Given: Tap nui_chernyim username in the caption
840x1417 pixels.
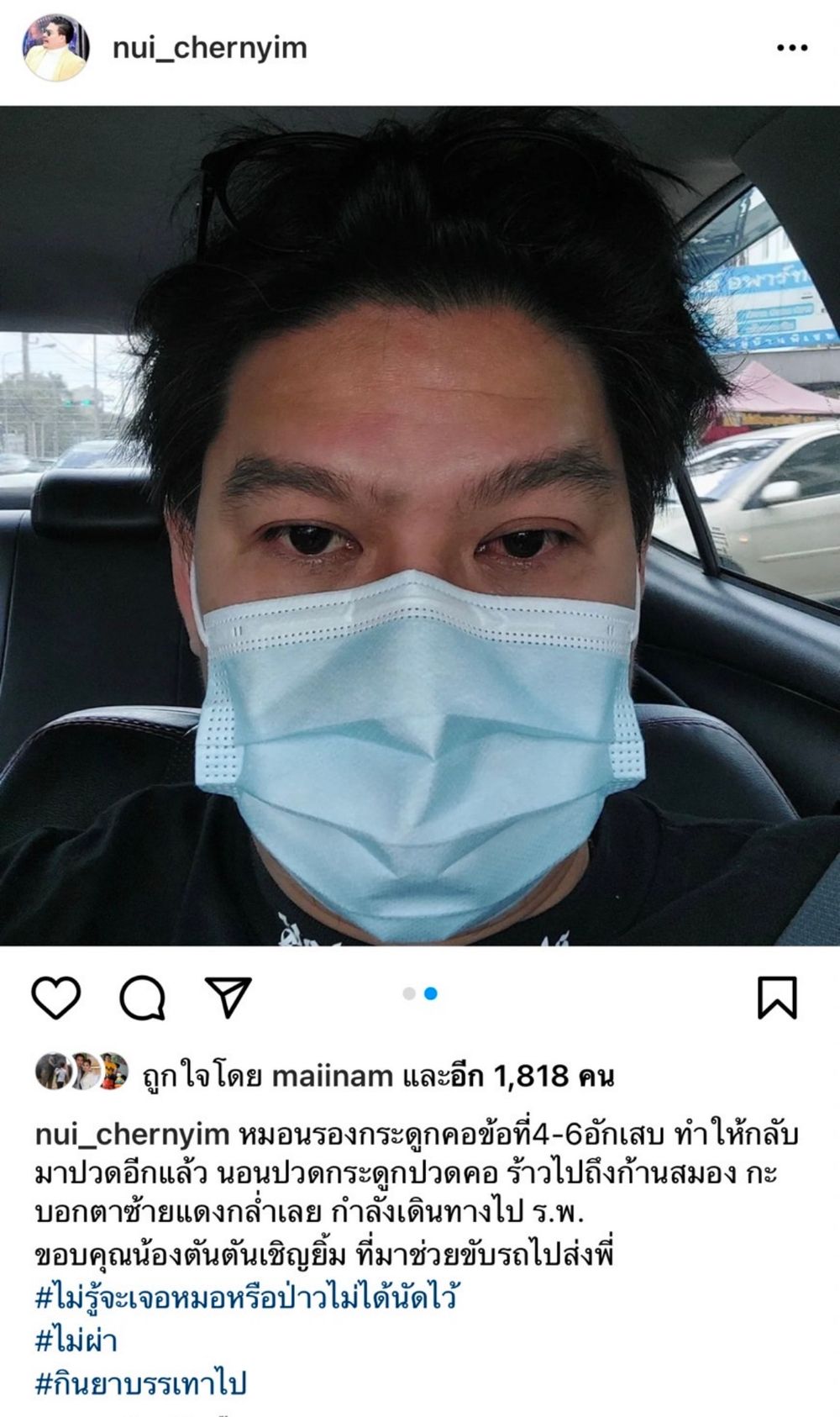Looking at the screenshot, I should (132, 1135).
